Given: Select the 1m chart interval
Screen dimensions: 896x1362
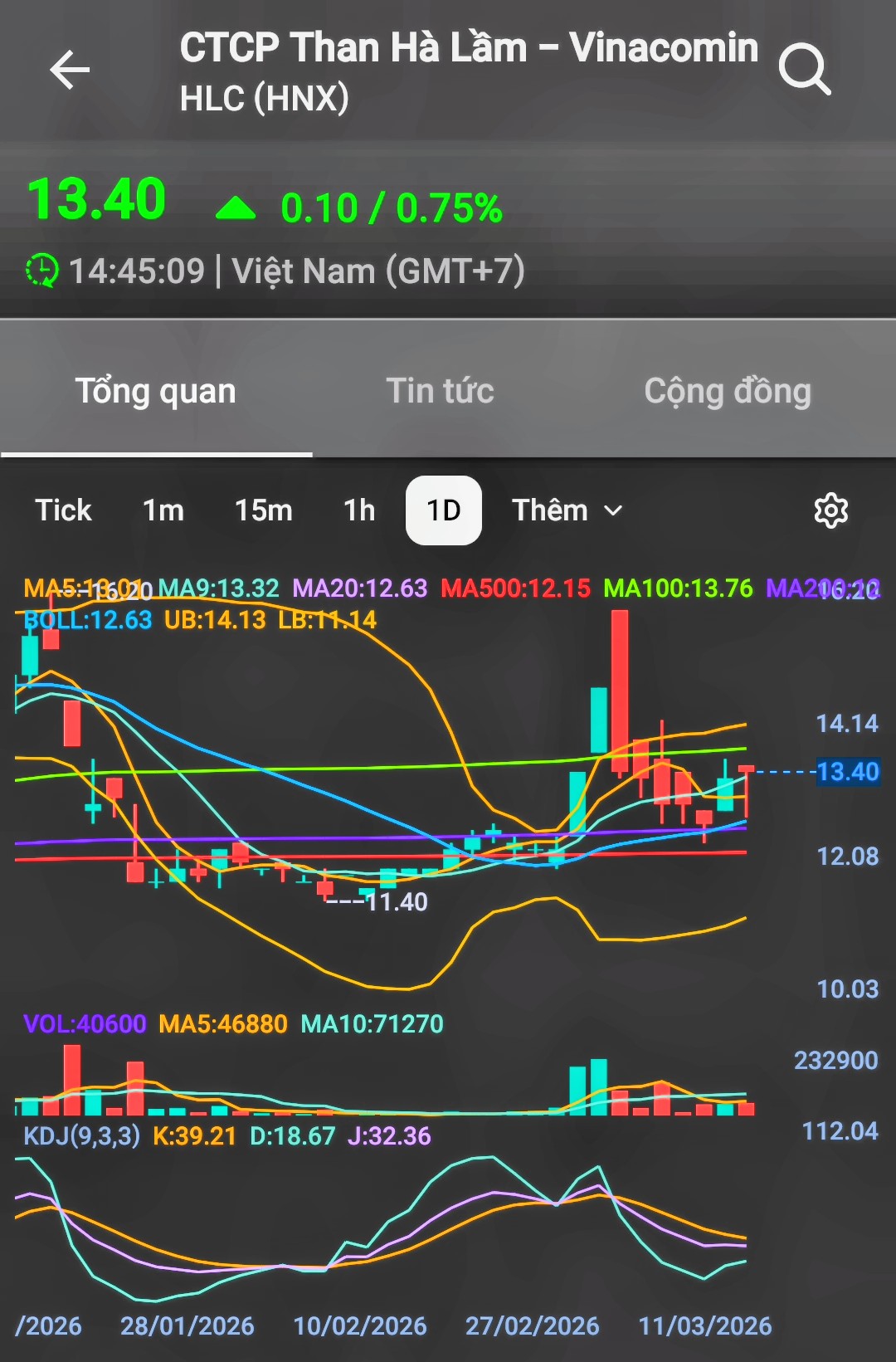Looking at the screenshot, I should pos(163,510).
